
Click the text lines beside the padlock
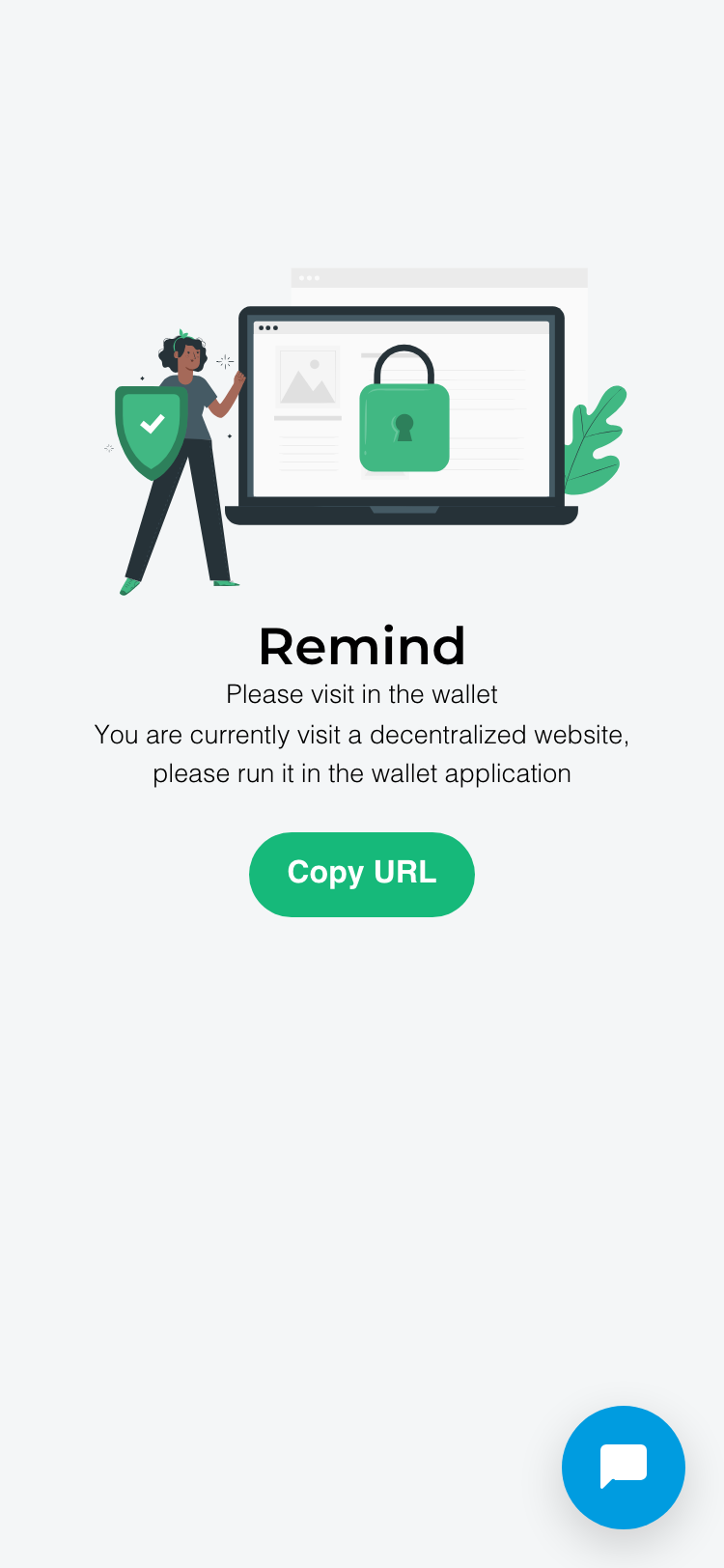[x=494, y=415]
